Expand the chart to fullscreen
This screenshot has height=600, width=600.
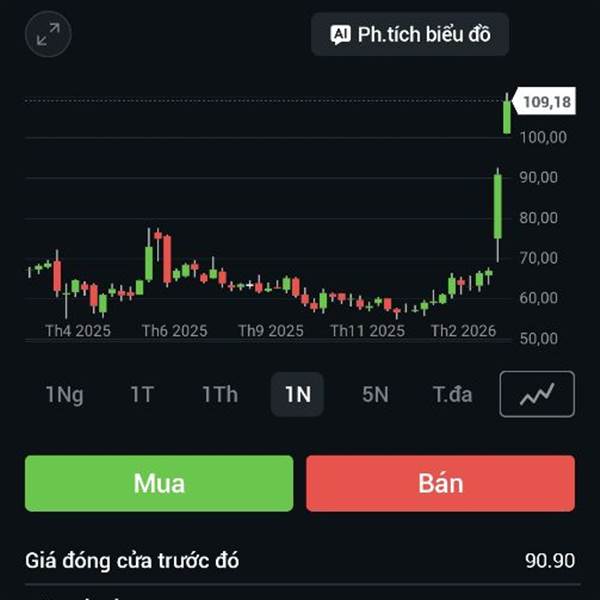[48, 34]
